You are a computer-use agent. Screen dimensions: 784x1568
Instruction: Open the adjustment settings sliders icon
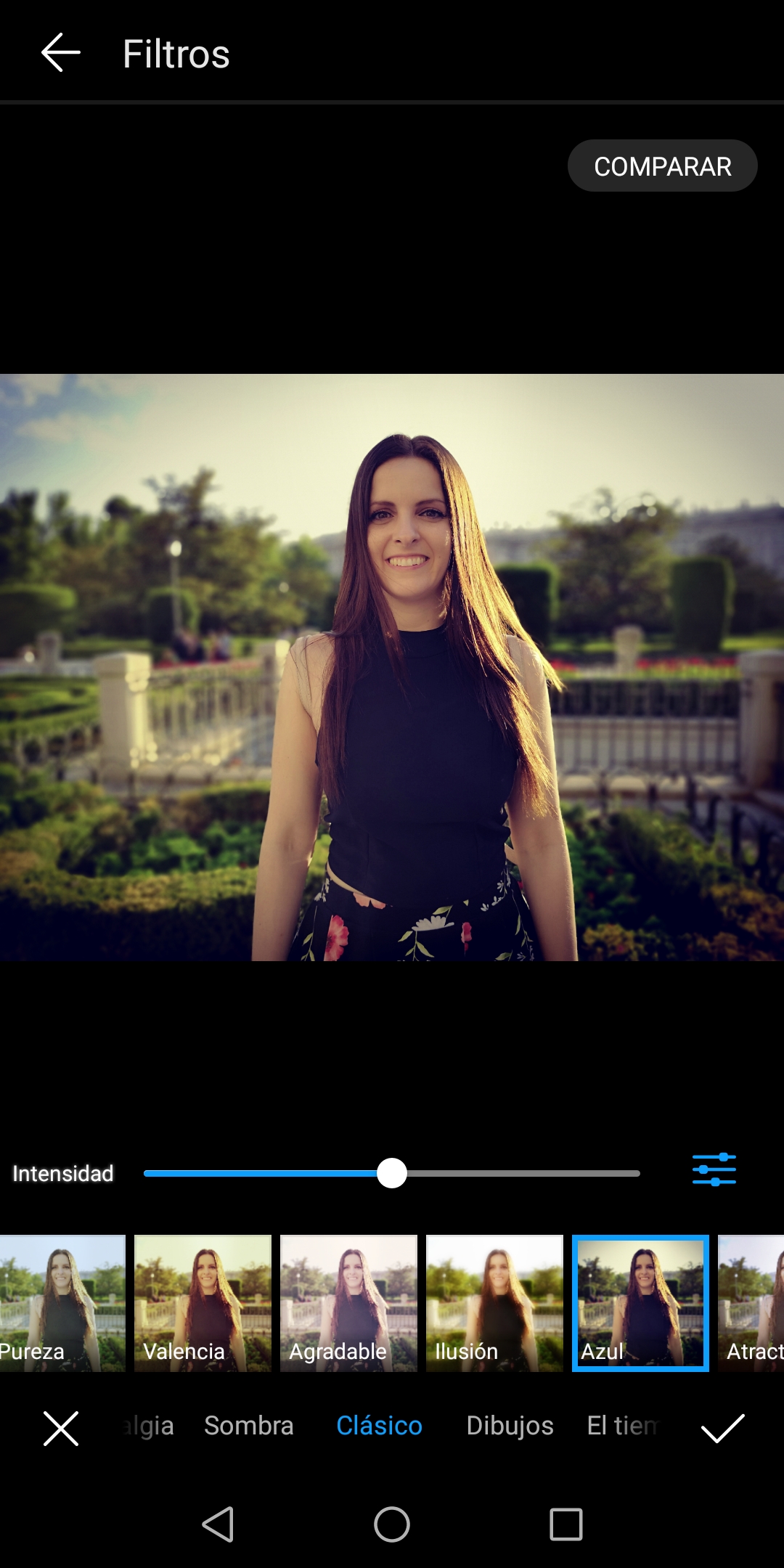(714, 1169)
